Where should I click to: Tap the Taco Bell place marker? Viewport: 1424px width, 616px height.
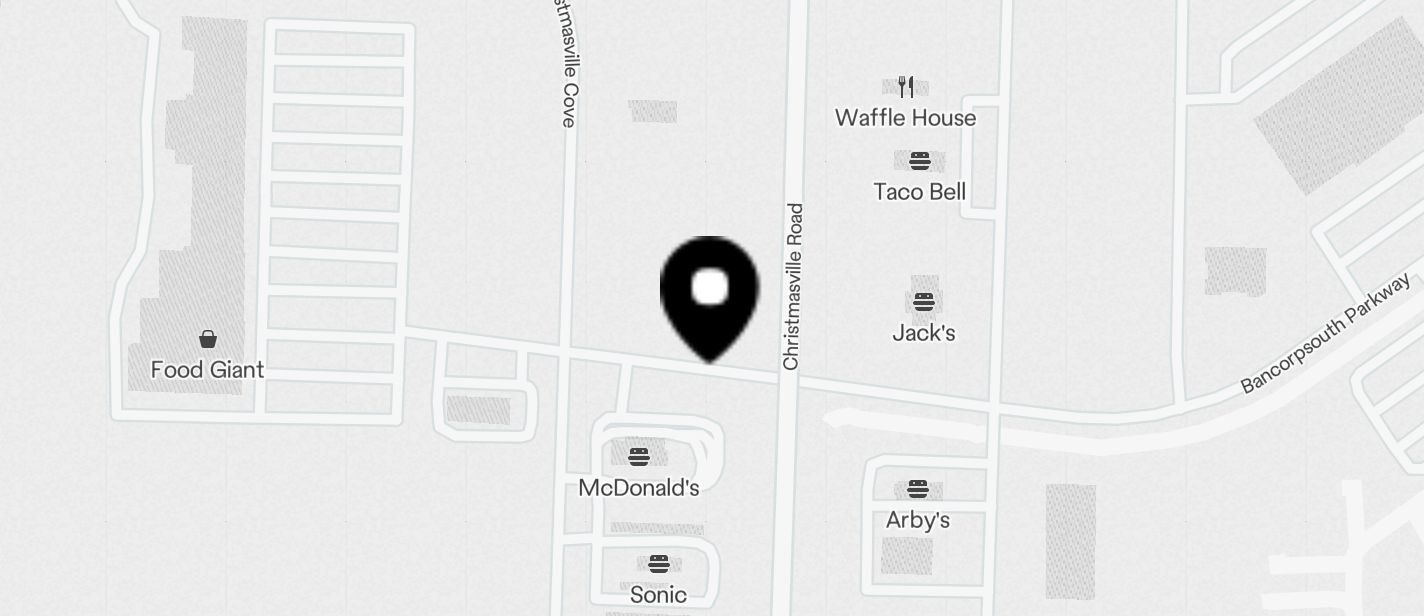tap(920, 162)
